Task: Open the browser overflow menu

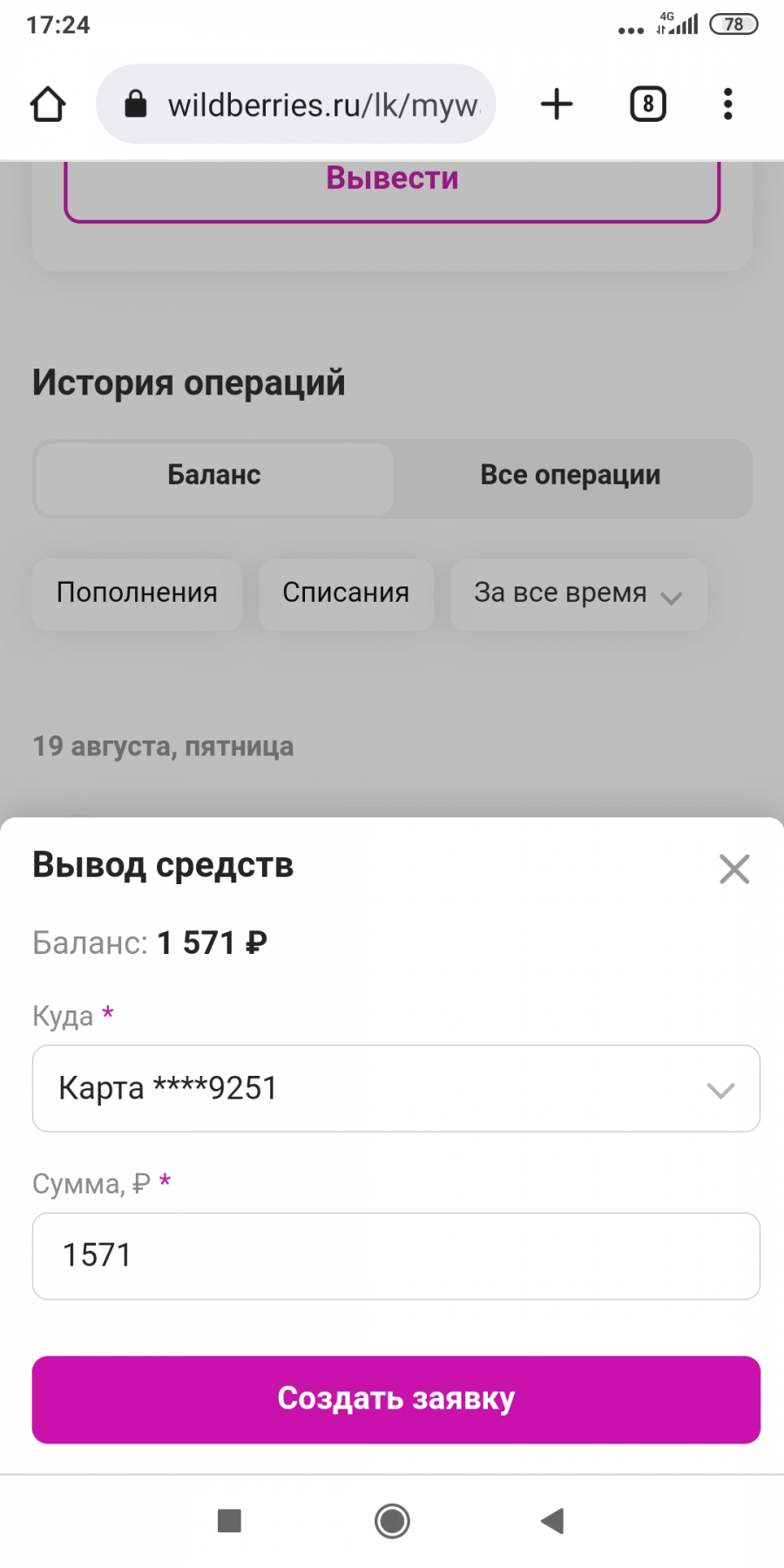Action: (728, 105)
